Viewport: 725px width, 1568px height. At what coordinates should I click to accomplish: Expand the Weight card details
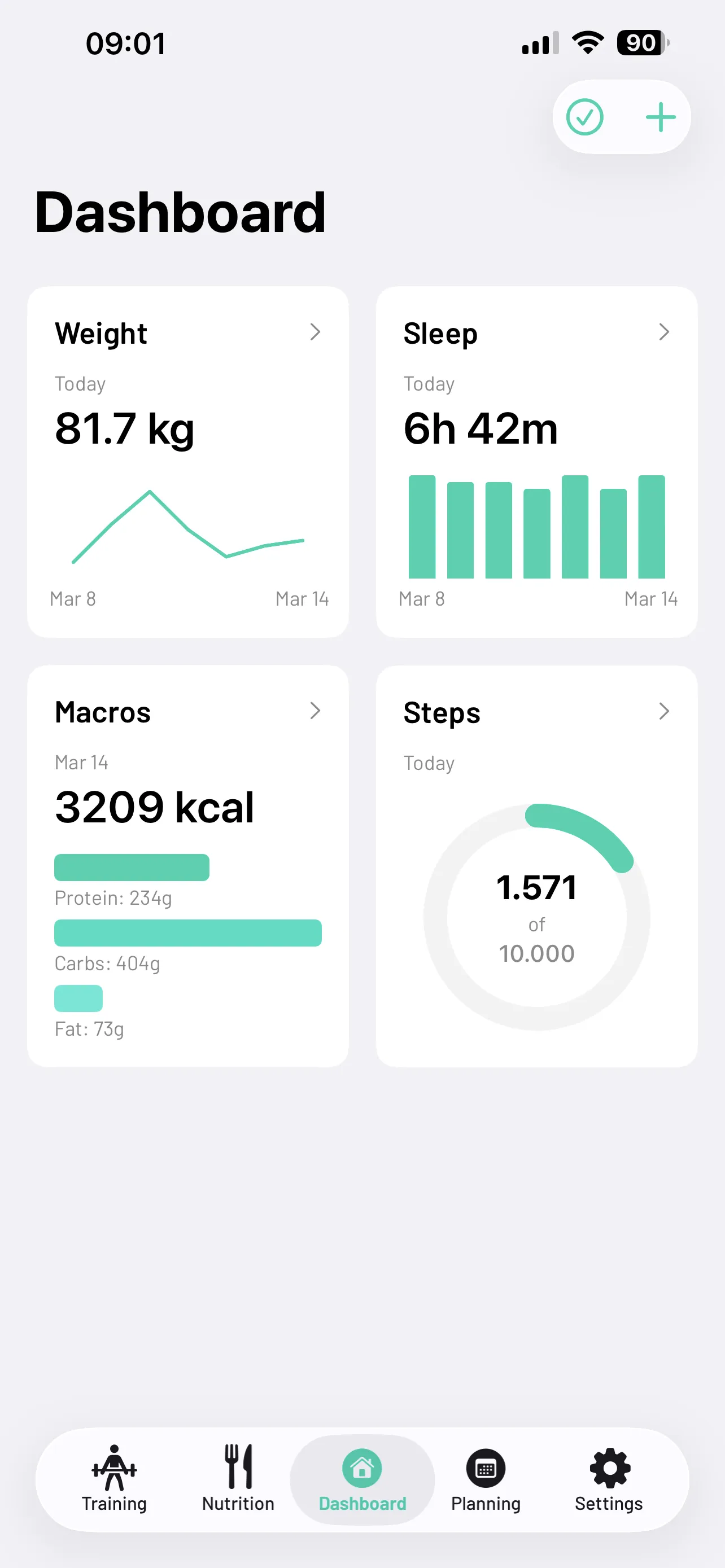[316, 332]
